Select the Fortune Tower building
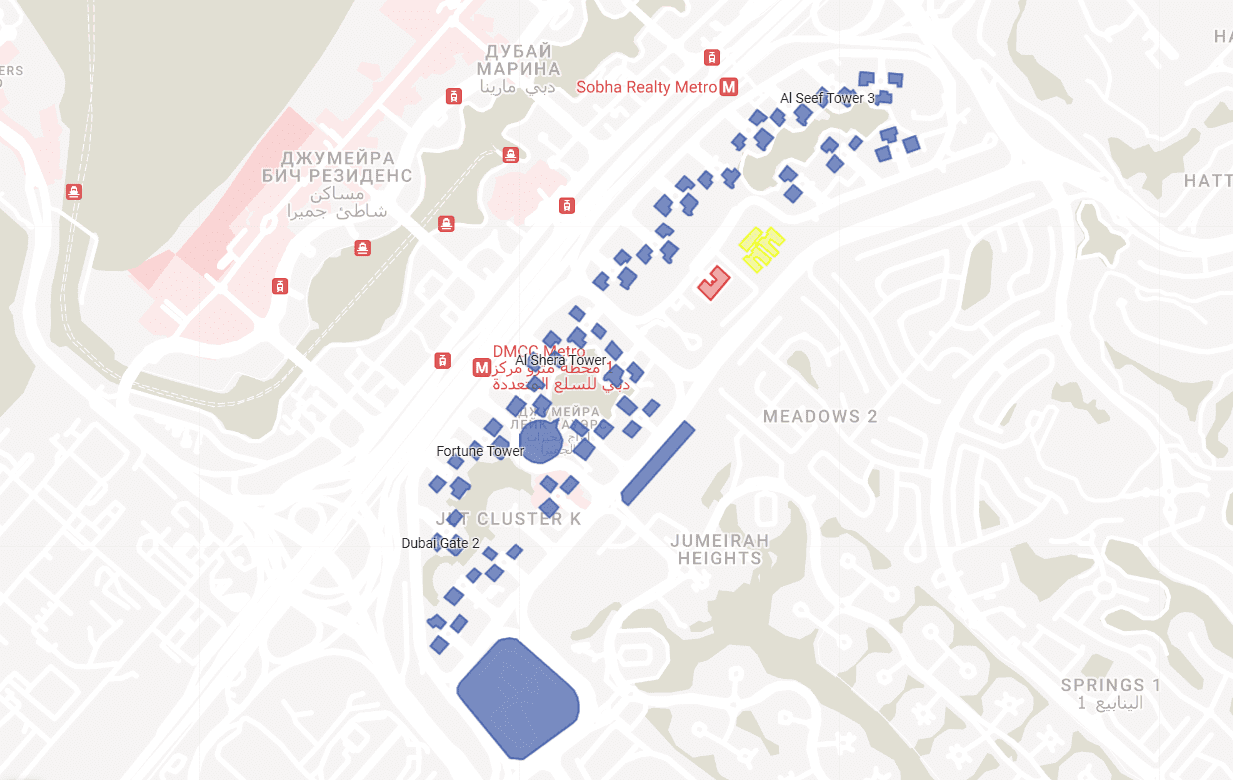 (480, 451)
